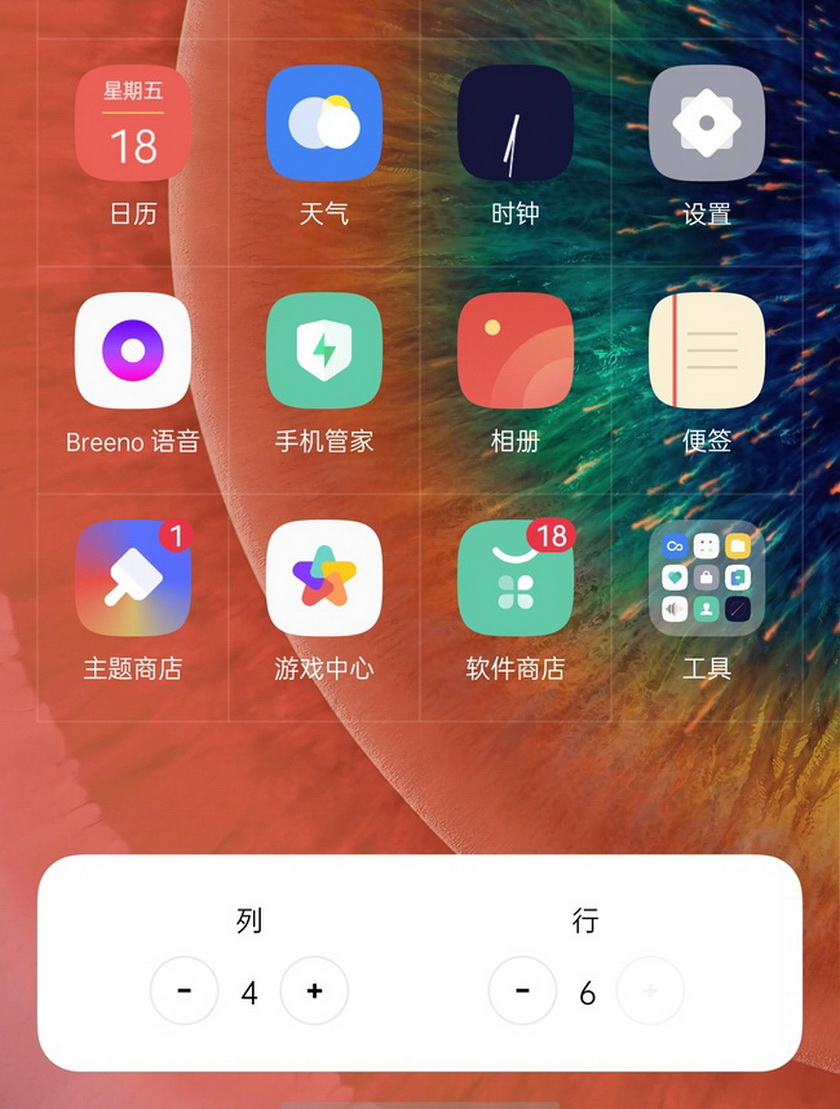
Task: Decrease the 列 column count
Action: click(x=184, y=991)
